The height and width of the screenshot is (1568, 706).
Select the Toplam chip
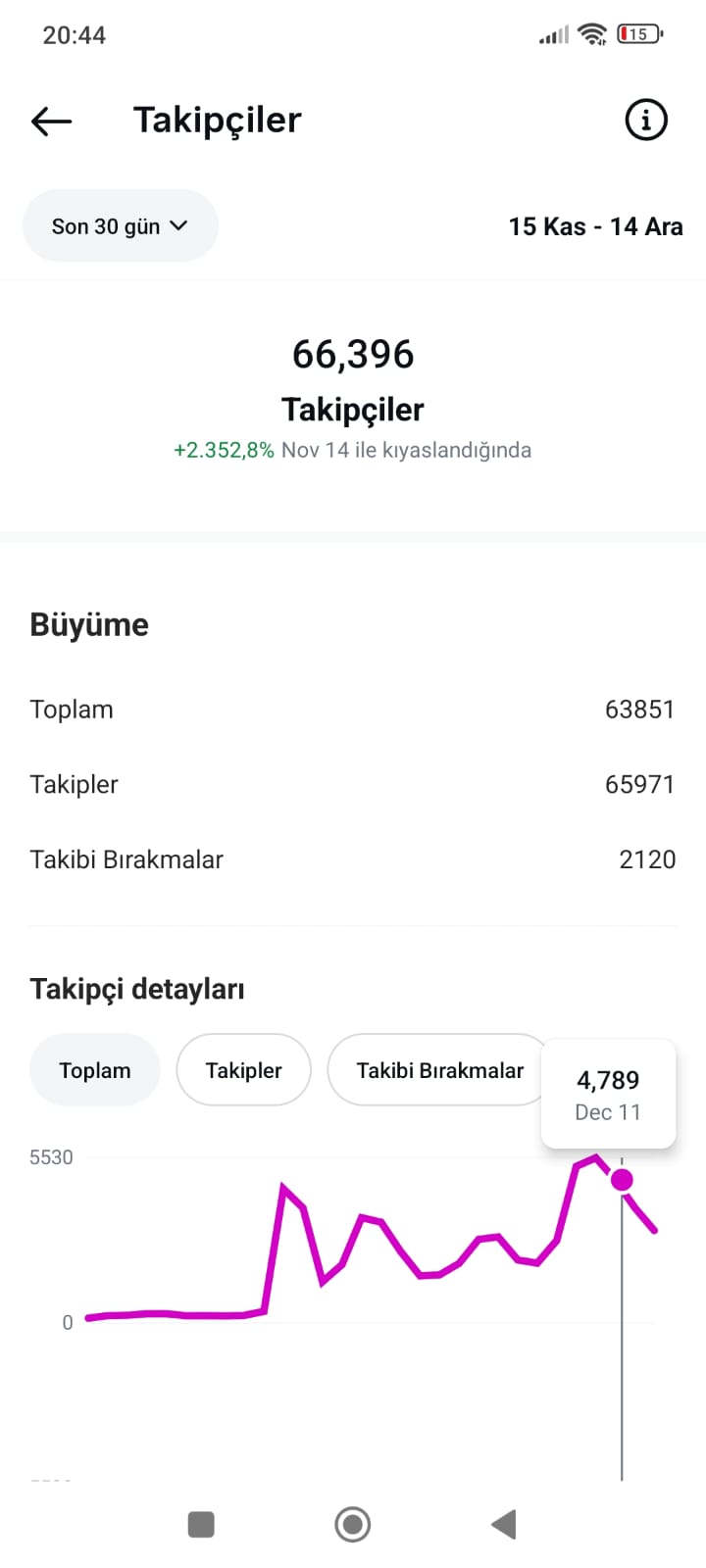coord(95,1070)
